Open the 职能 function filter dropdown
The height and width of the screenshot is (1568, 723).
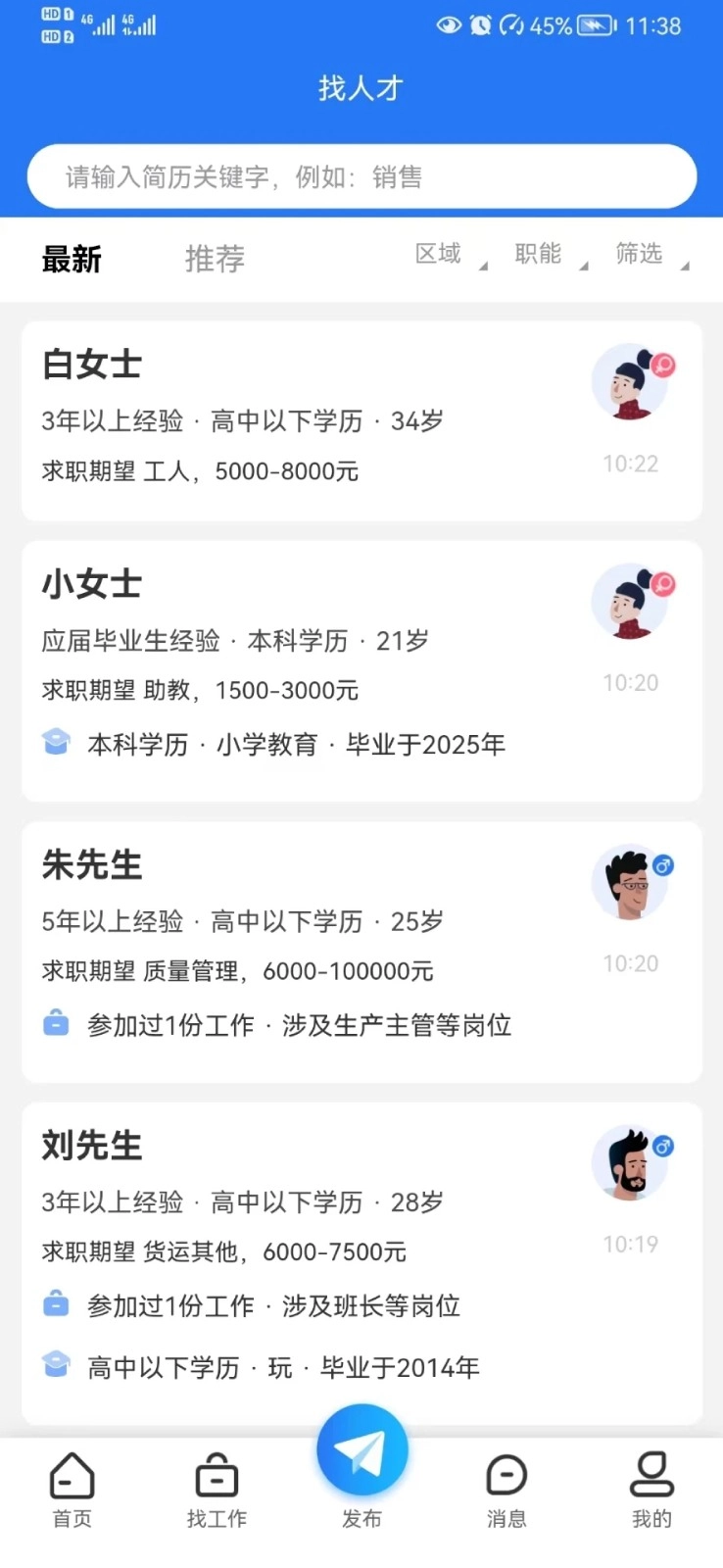[x=539, y=255]
